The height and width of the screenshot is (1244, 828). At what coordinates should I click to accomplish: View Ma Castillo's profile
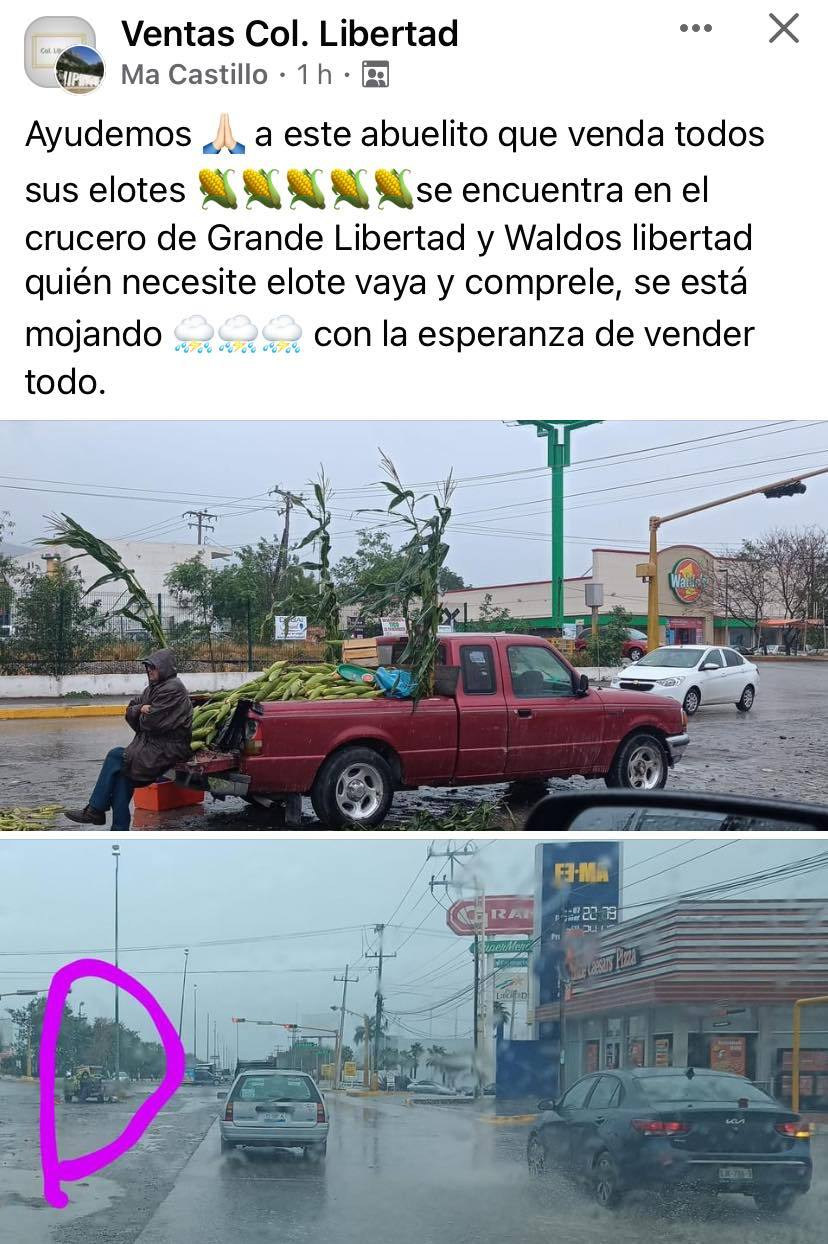click(x=195, y=74)
